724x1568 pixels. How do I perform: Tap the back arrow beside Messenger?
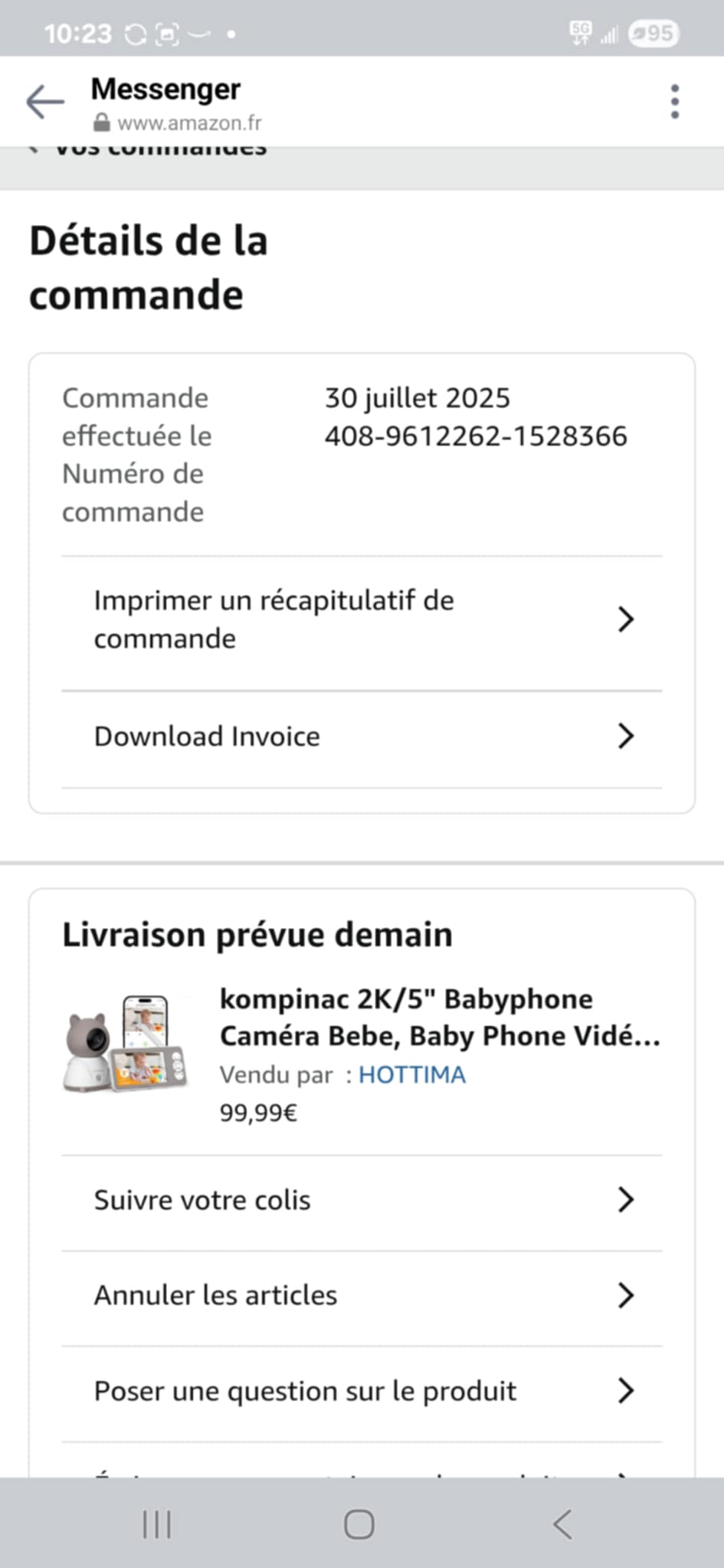click(x=45, y=102)
